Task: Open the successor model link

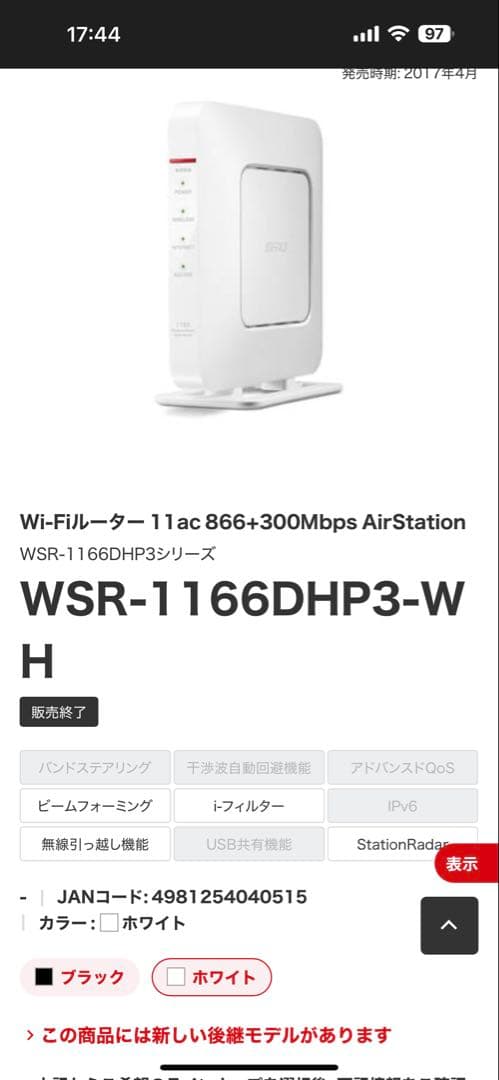Action: pos(209,1035)
